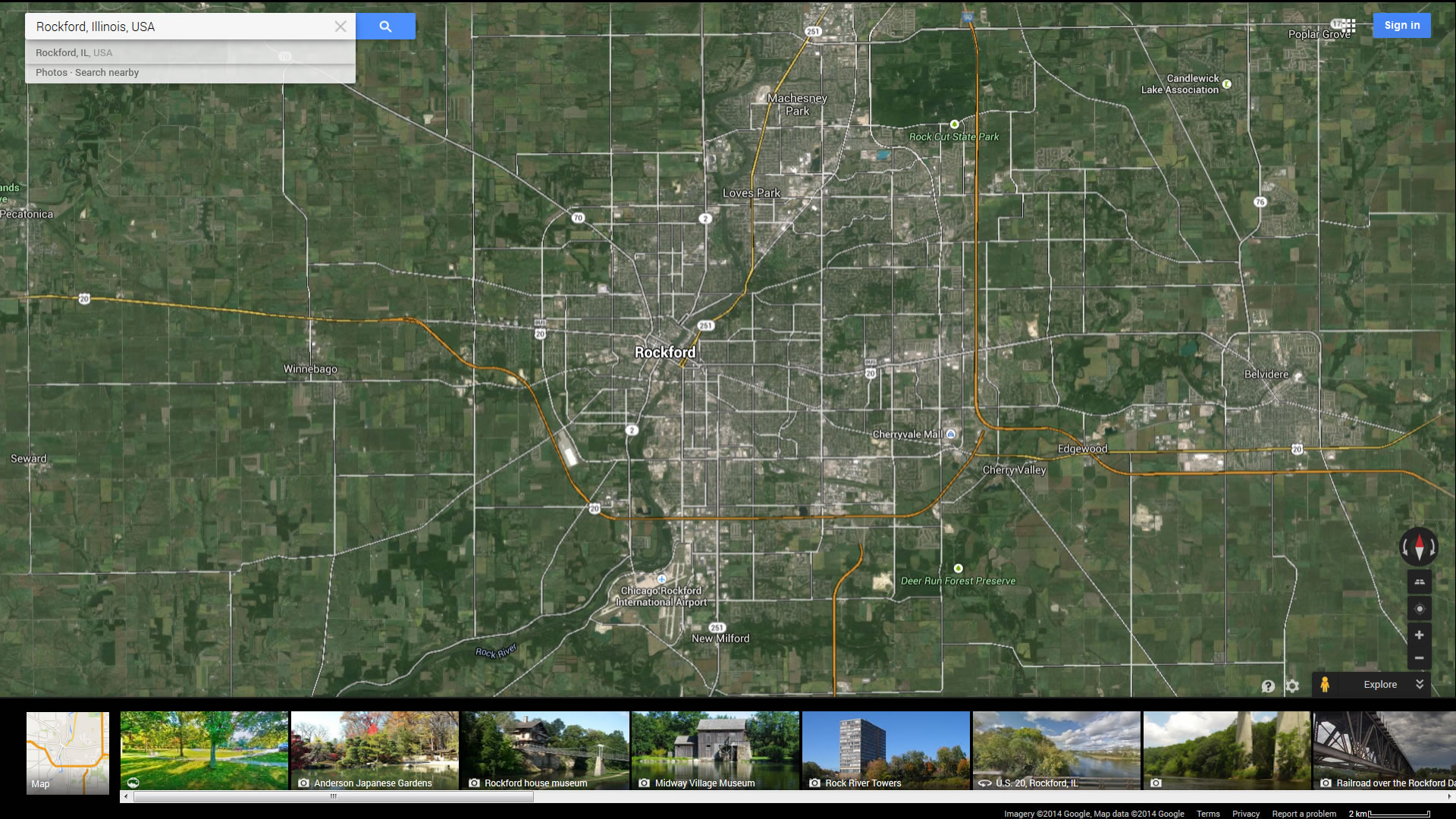Open the help question mark
Image resolution: width=1456 pixels, height=819 pixels.
coord(1268,686)
